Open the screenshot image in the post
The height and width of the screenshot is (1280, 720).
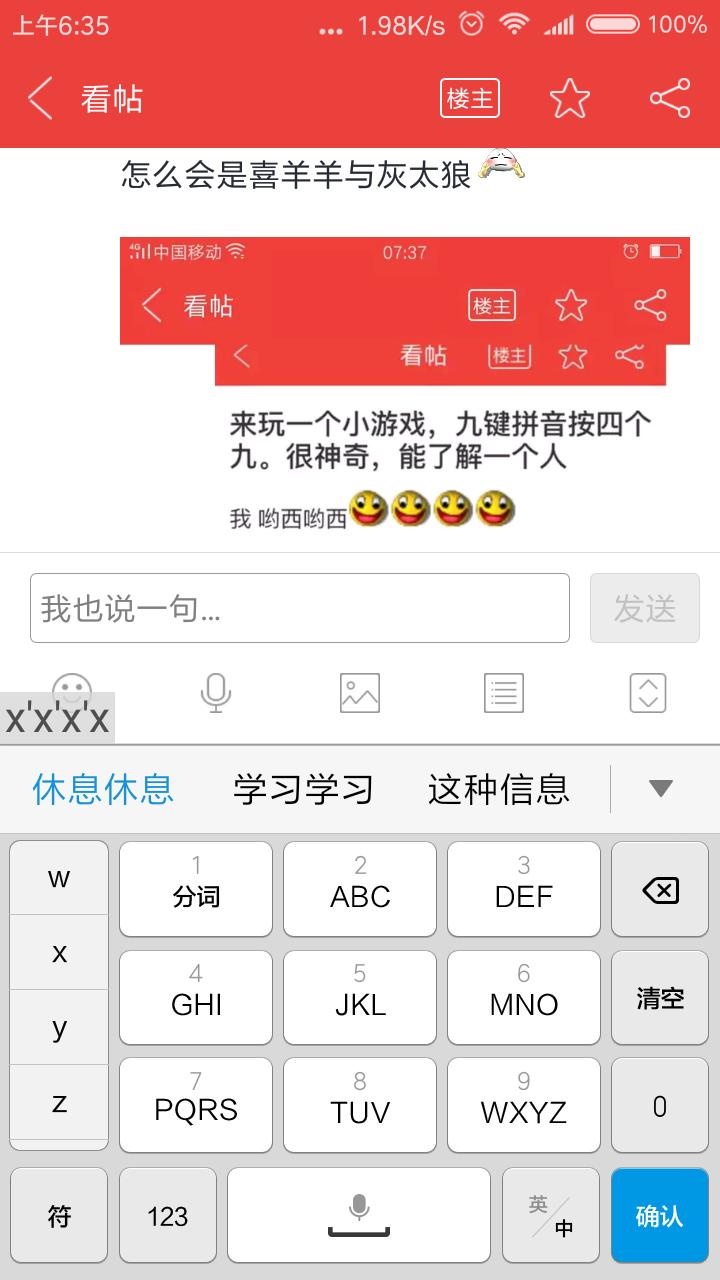pos(405,390)
